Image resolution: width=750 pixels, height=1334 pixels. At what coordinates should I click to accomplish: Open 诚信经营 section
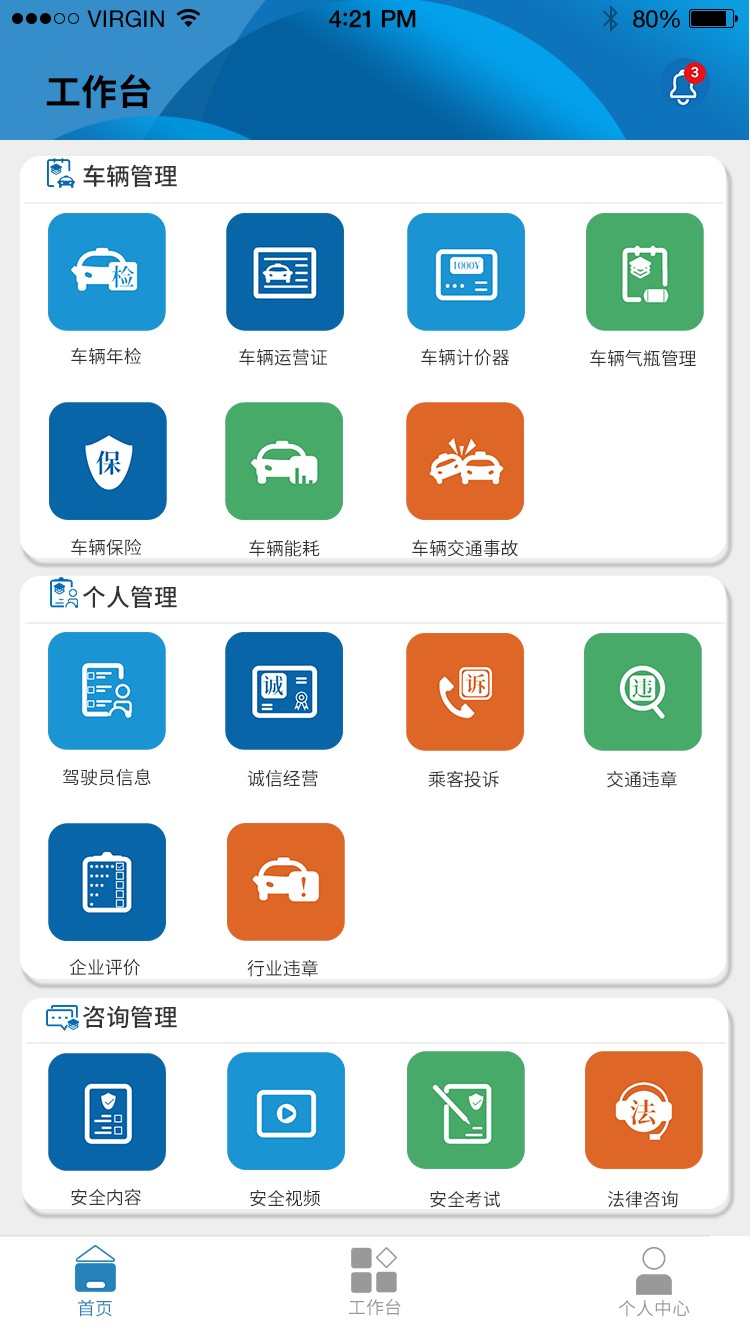tap(284, 691)
